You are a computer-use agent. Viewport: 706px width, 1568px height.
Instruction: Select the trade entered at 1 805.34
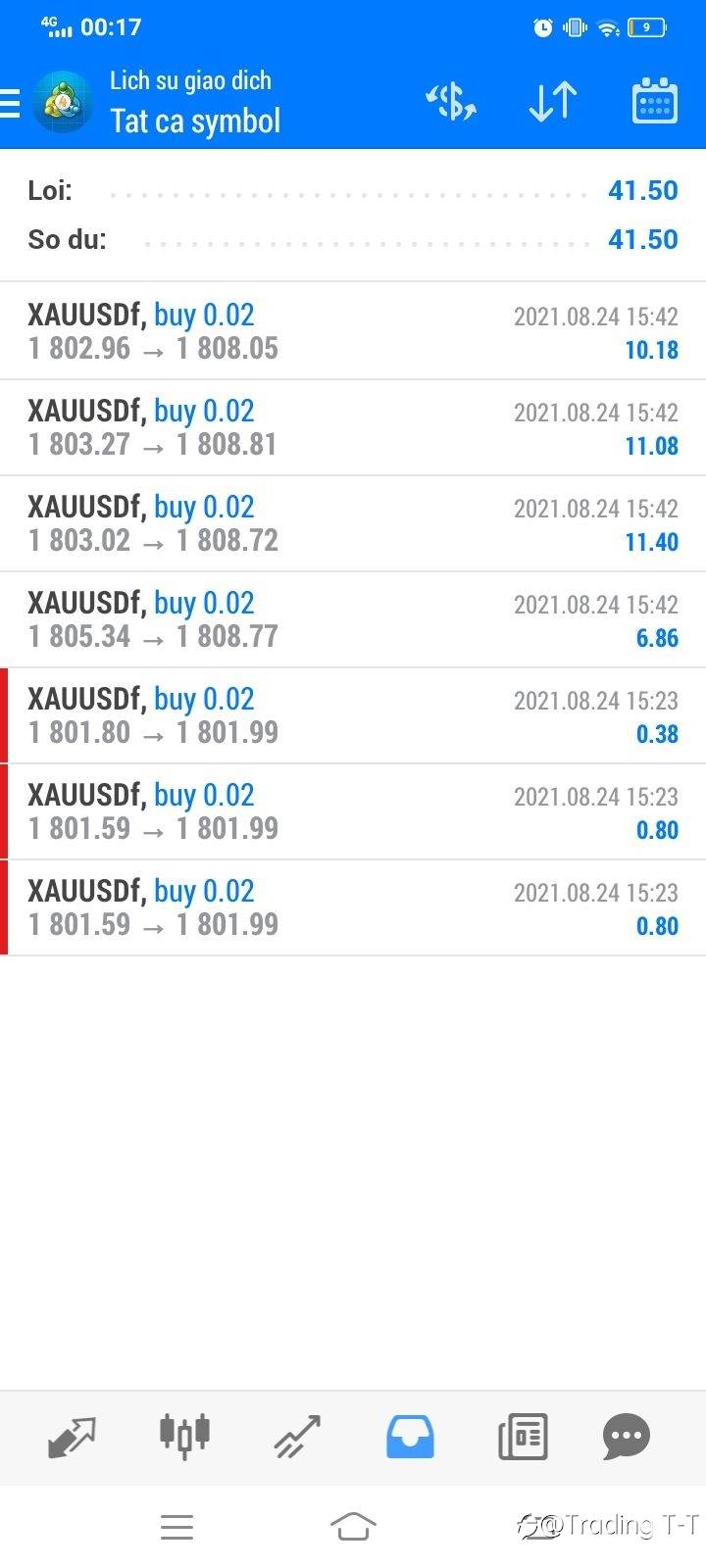click(x=353, y=619)
